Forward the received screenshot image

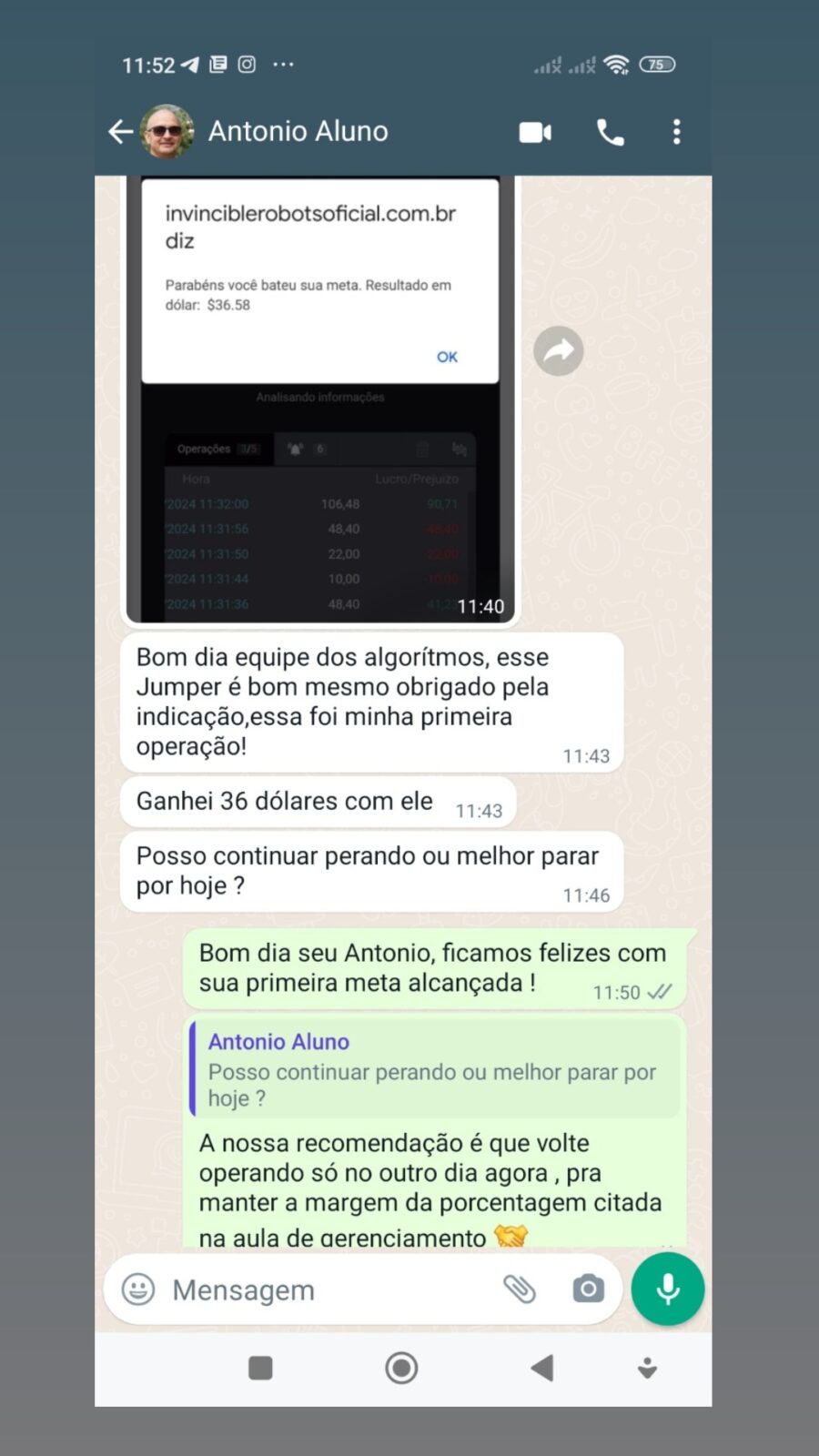point(558,351)
